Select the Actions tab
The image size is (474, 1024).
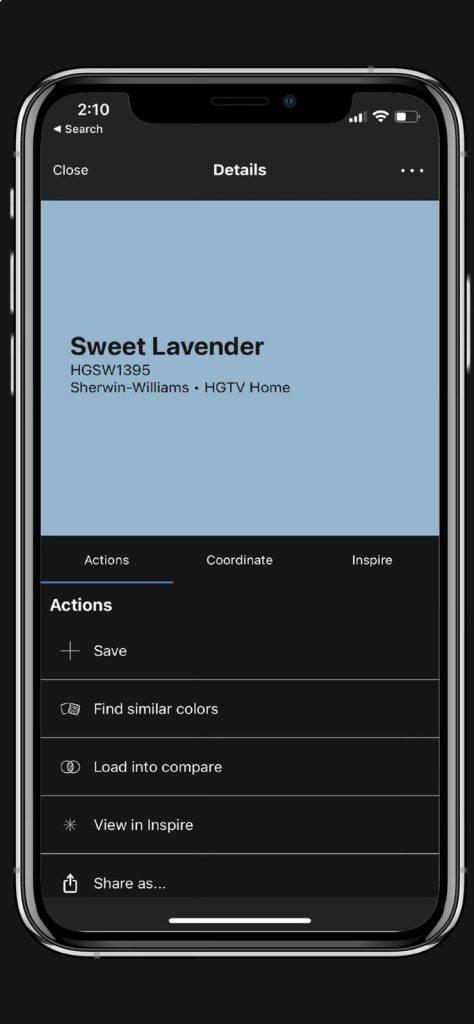click(x=107, y=560)
